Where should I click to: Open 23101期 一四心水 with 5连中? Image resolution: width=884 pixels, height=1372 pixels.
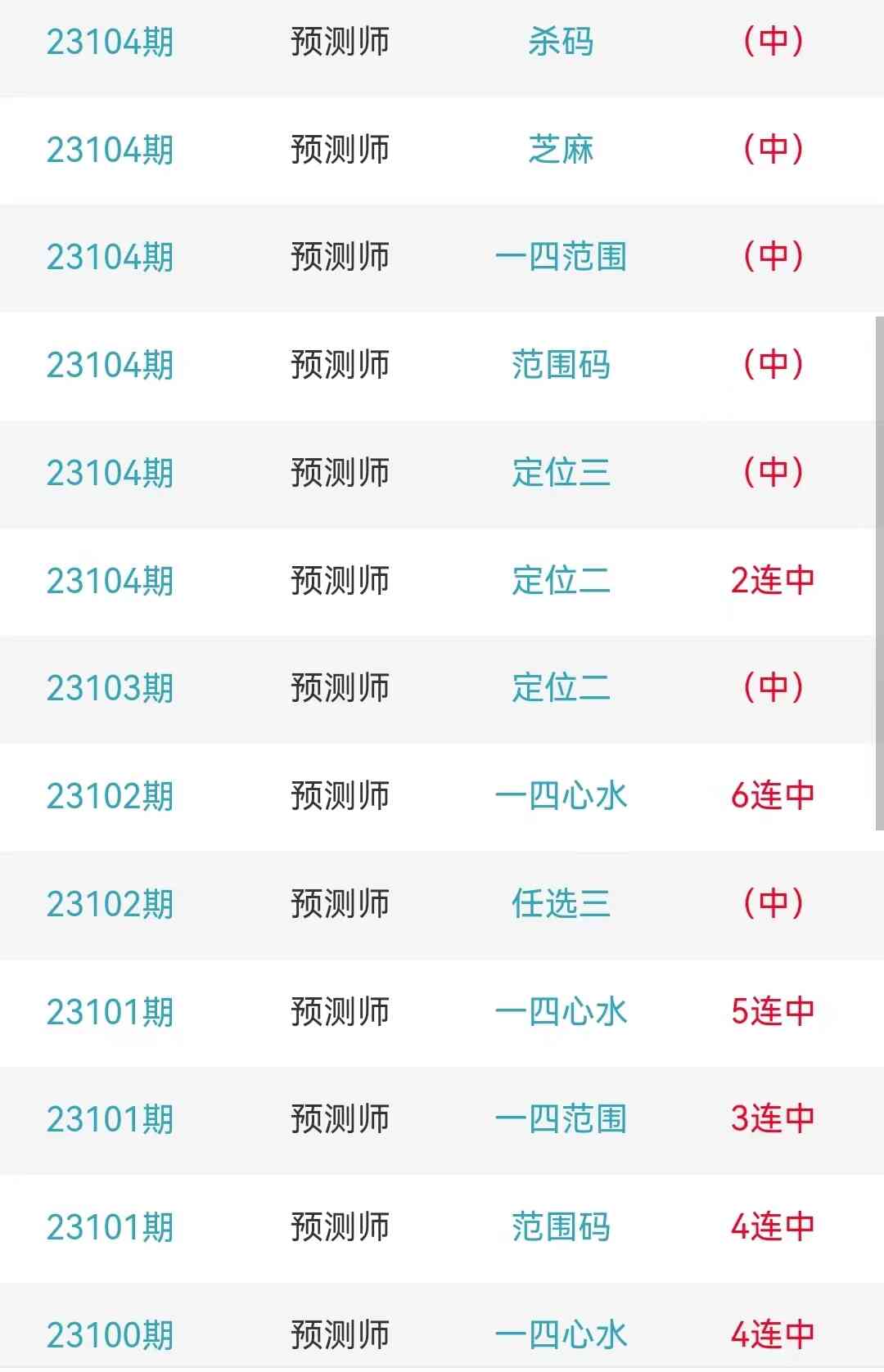[560, 1012]
